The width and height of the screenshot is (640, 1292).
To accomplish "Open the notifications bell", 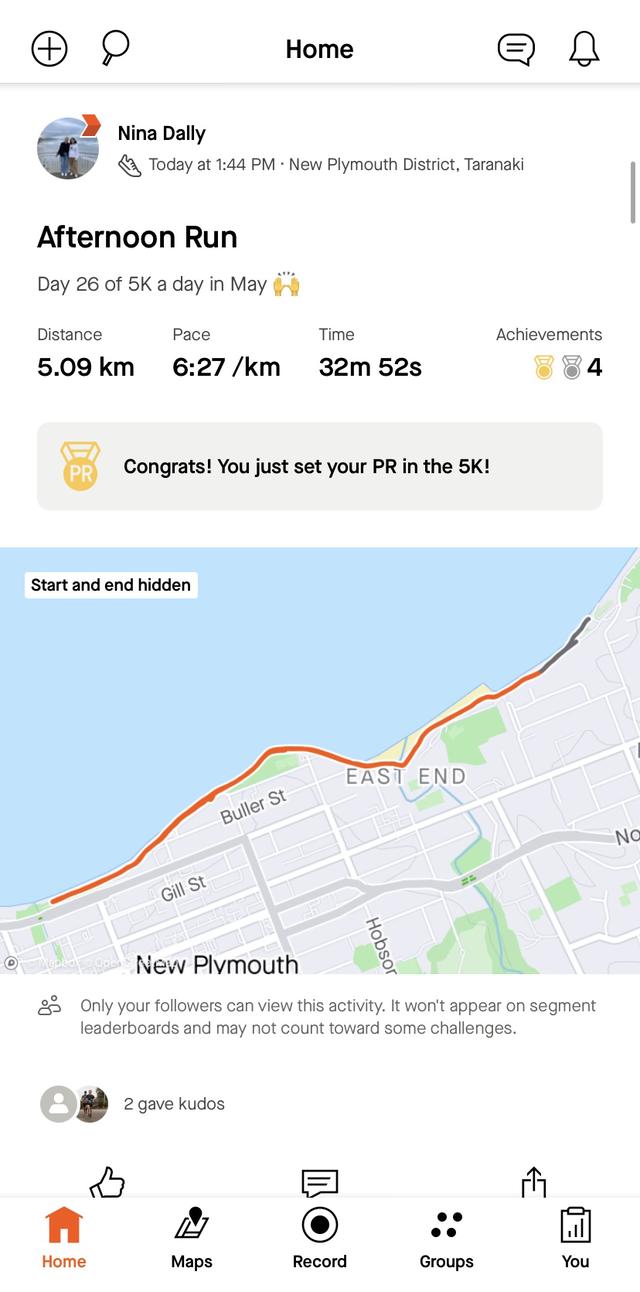I will point(584,48).
